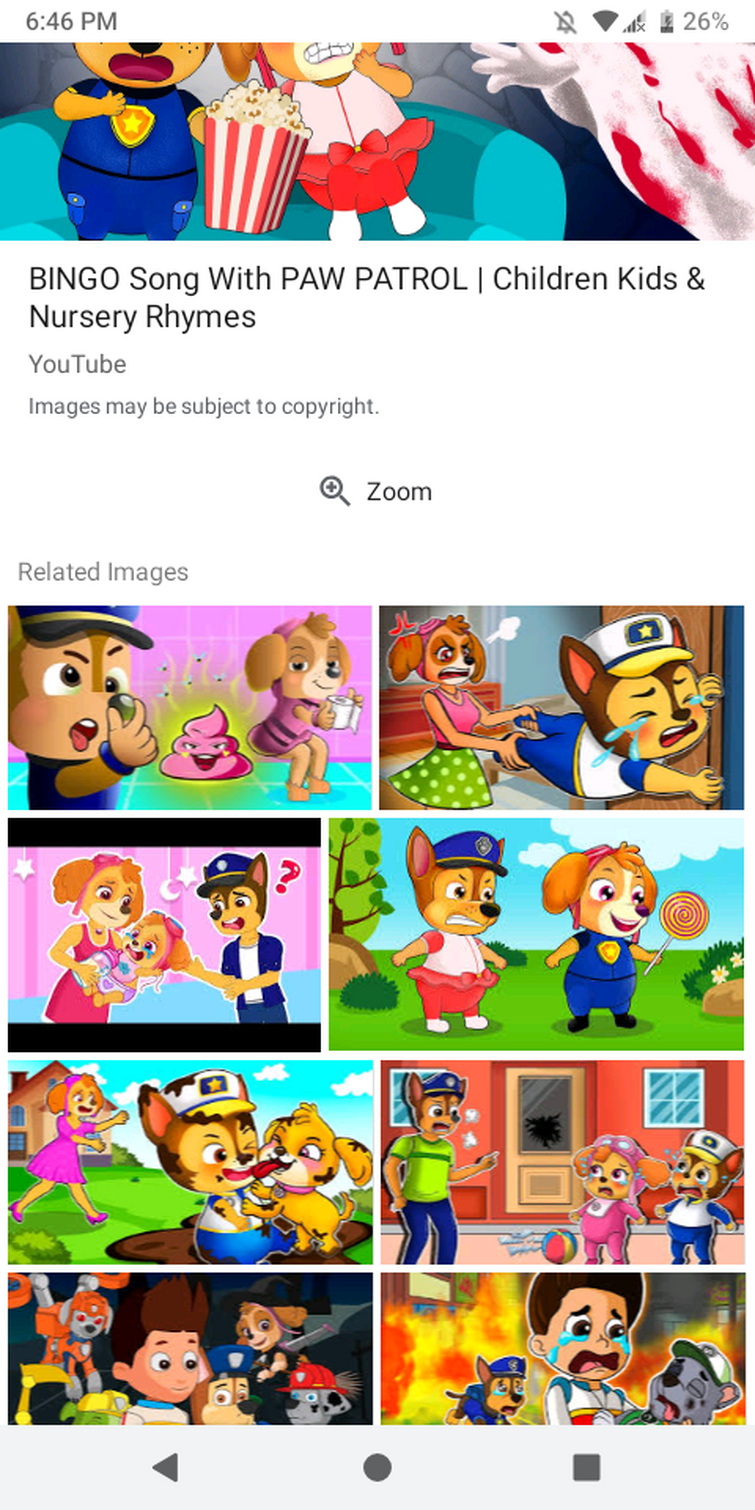755x1510 pixels.
Task: Open the recent apps view
Action: click(x=587, y=1467)
